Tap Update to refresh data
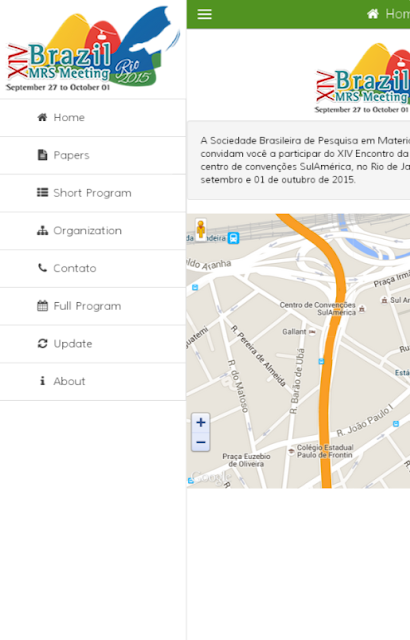This screenshot has height=640, width=410. coord(93,344)
